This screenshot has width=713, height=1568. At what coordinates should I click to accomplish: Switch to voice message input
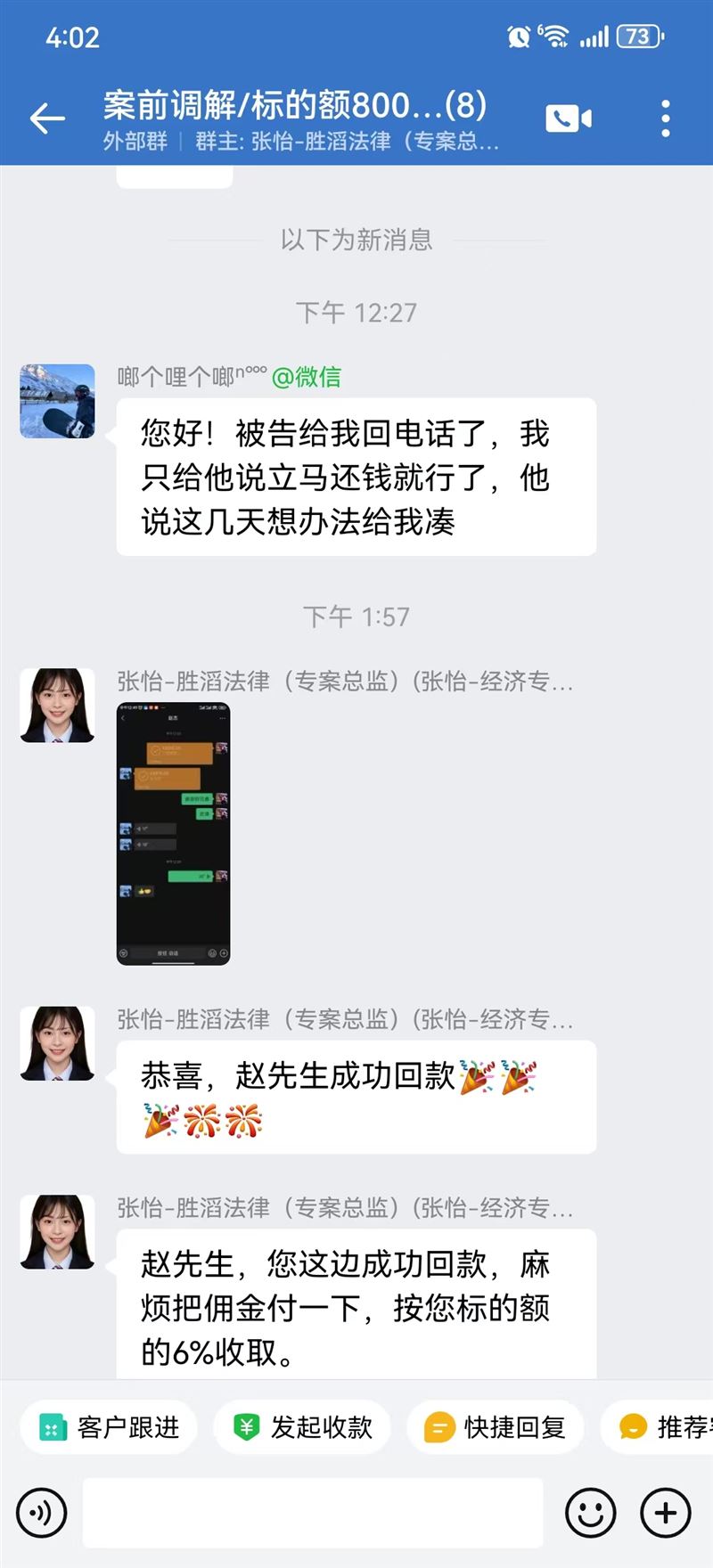tap(42, 1513)
